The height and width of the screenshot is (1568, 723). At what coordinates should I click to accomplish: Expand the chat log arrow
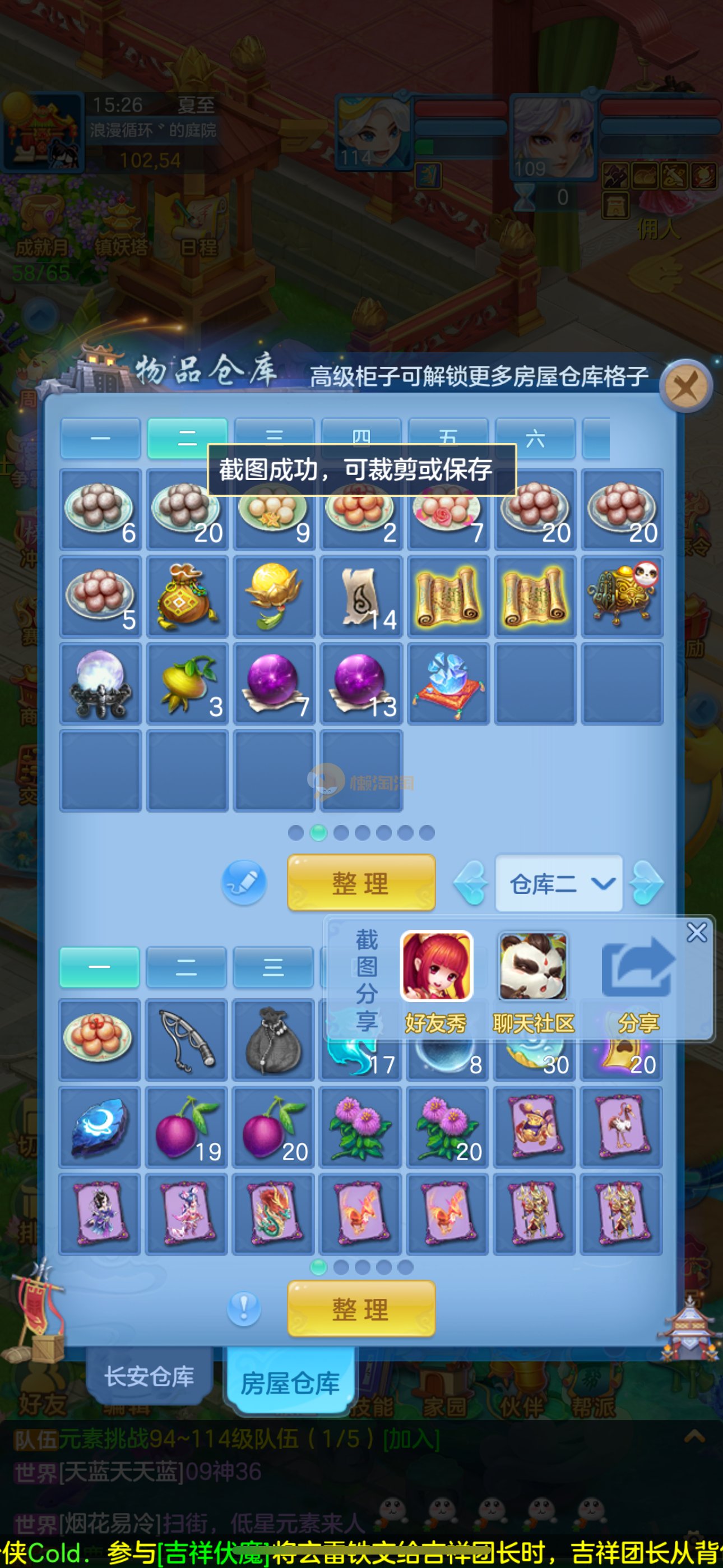pos(694,1437)
